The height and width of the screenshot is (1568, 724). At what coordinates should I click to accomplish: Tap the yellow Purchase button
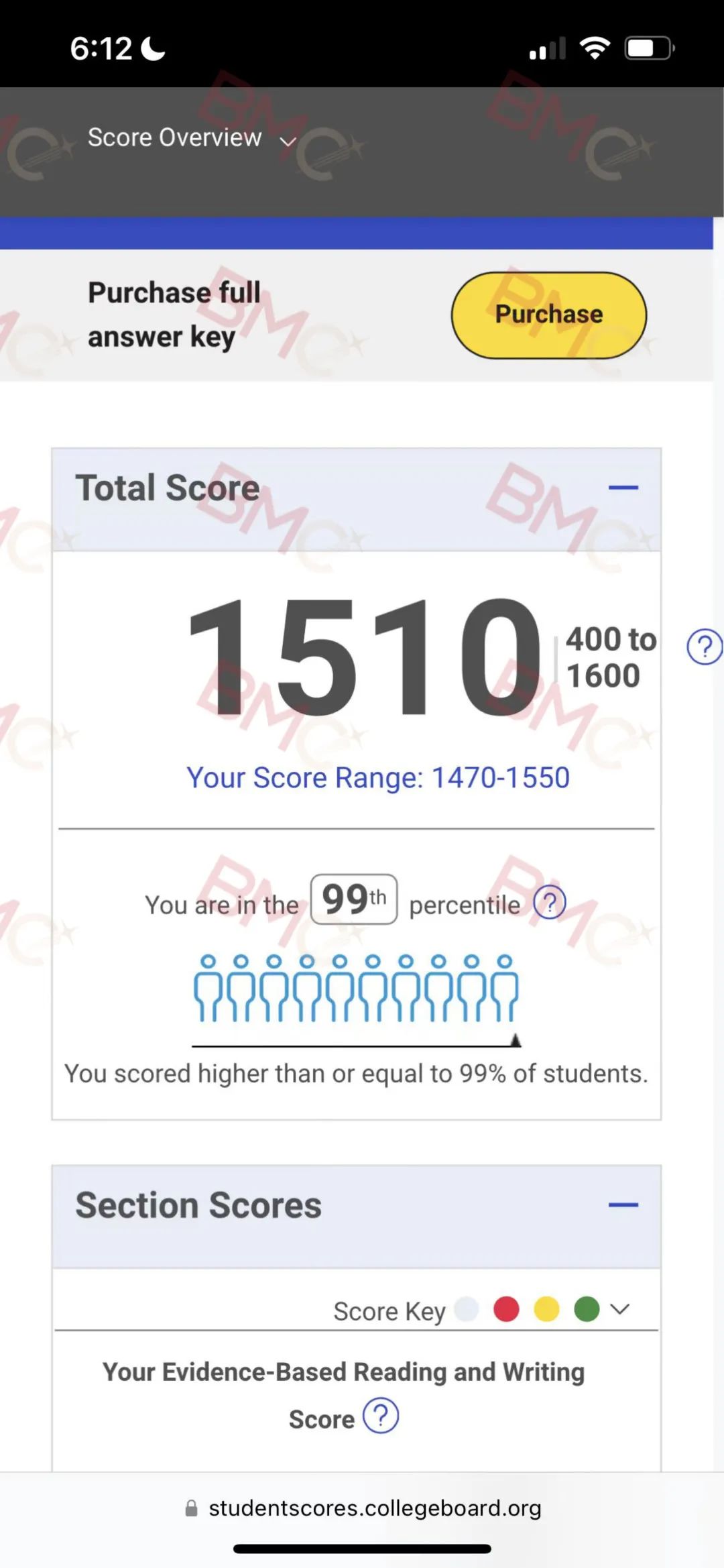[x=548, y=315]
